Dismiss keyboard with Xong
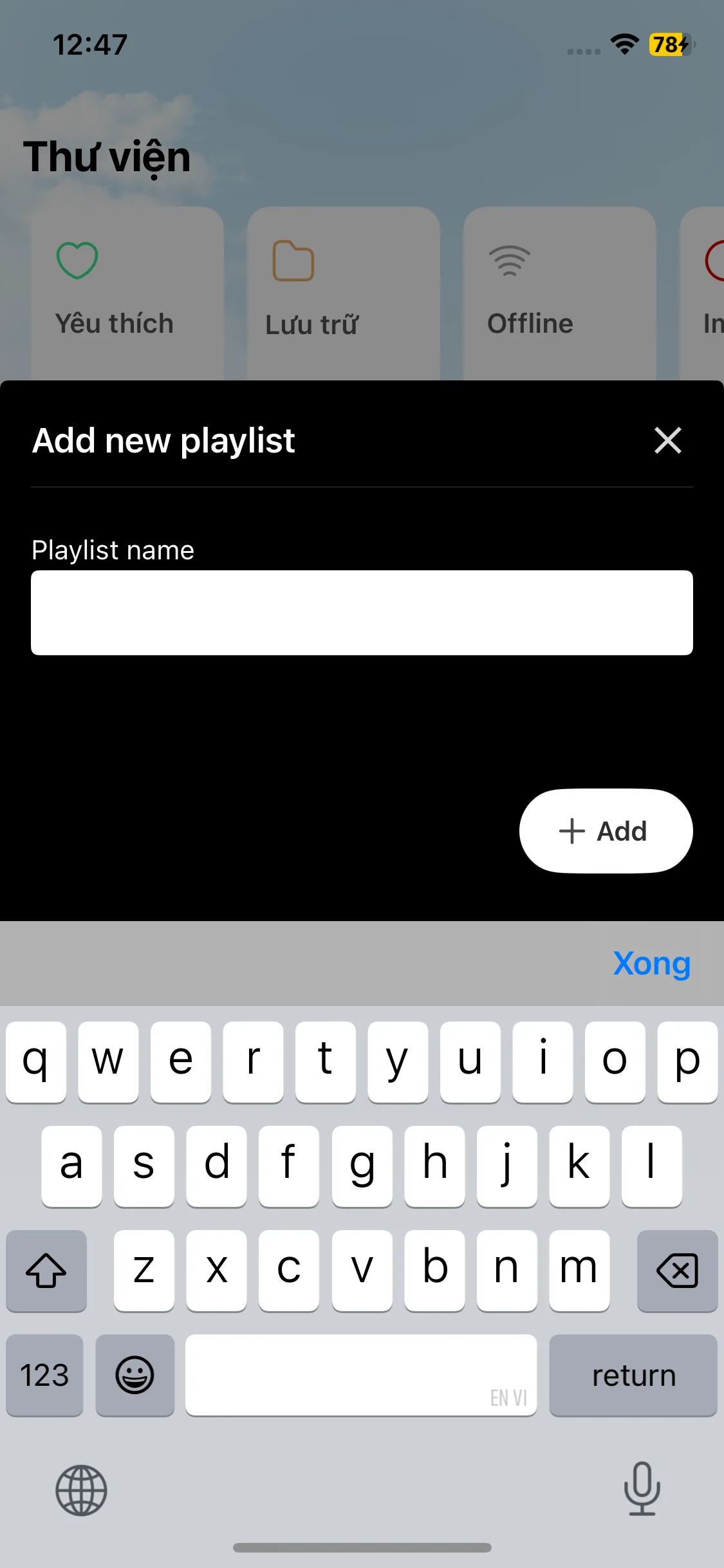 pyautogui.click(x=651, y=964)
